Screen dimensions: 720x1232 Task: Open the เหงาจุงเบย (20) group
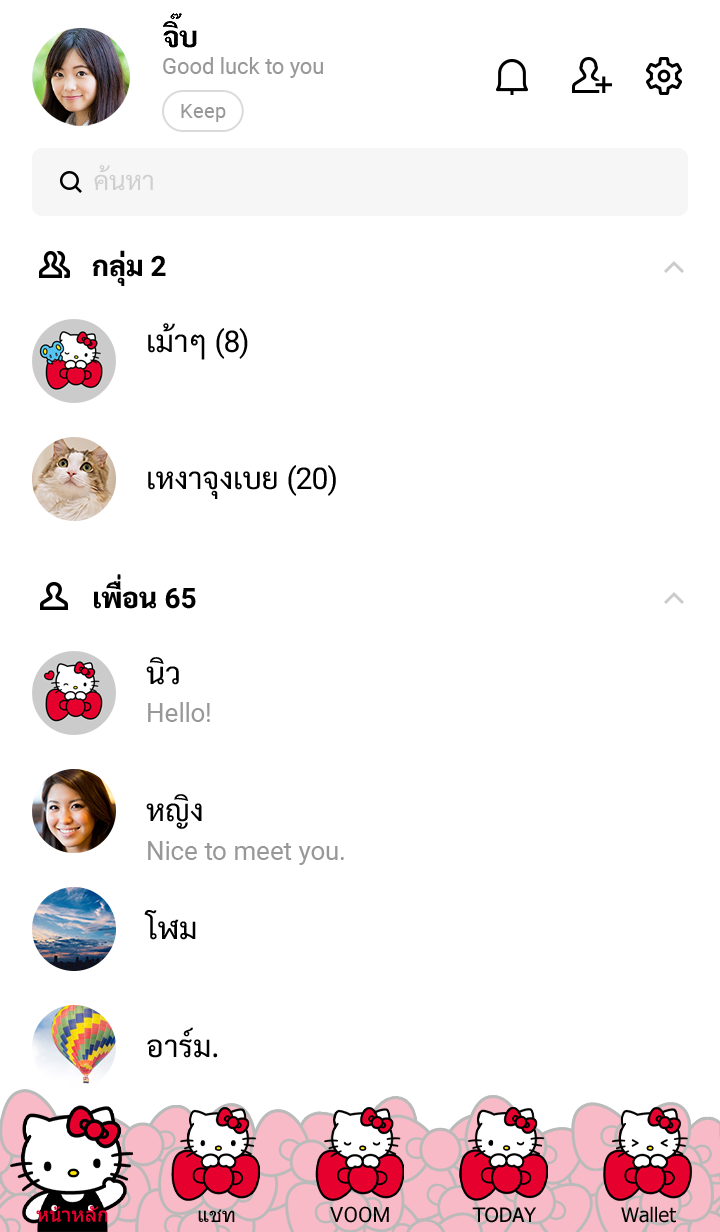coord(241,480)
